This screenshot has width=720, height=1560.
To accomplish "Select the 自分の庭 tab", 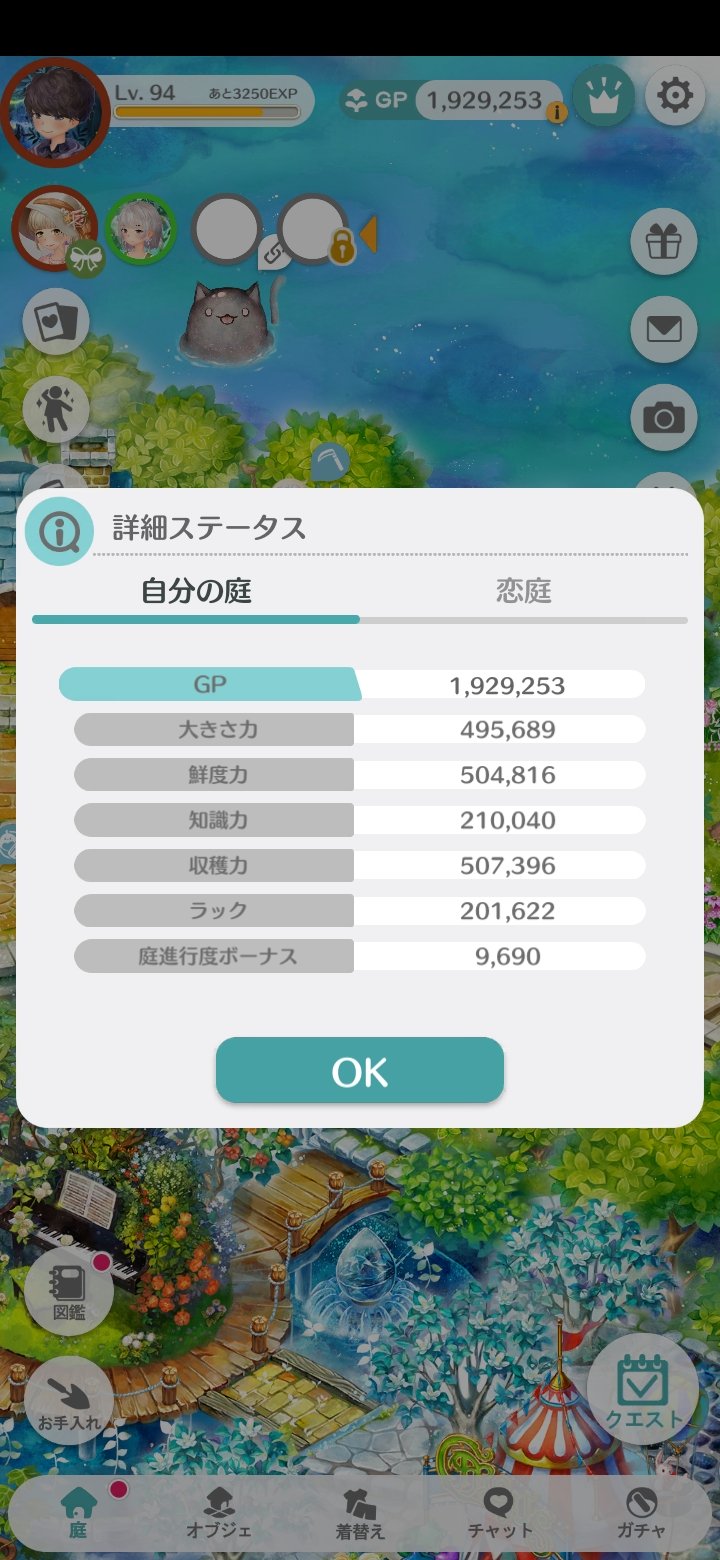I will 196,591.
